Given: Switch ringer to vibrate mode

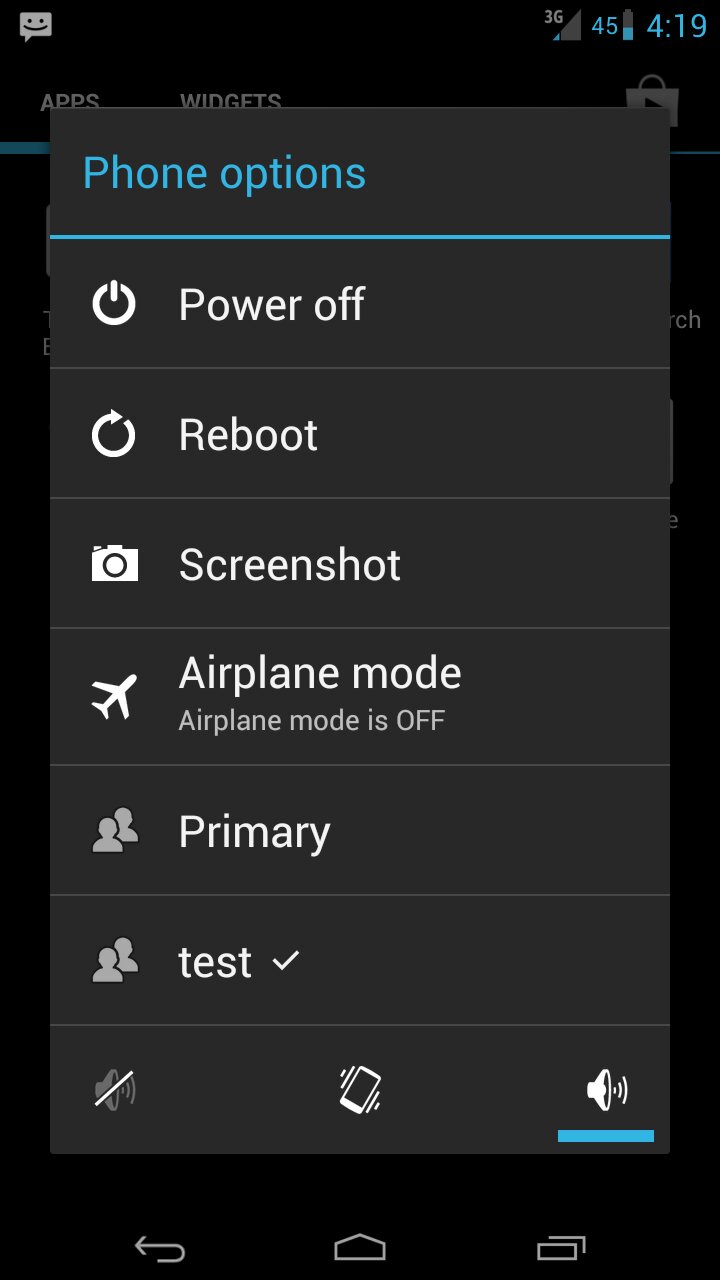Looking at the screenshot, I should click(x=360, y=1089).
